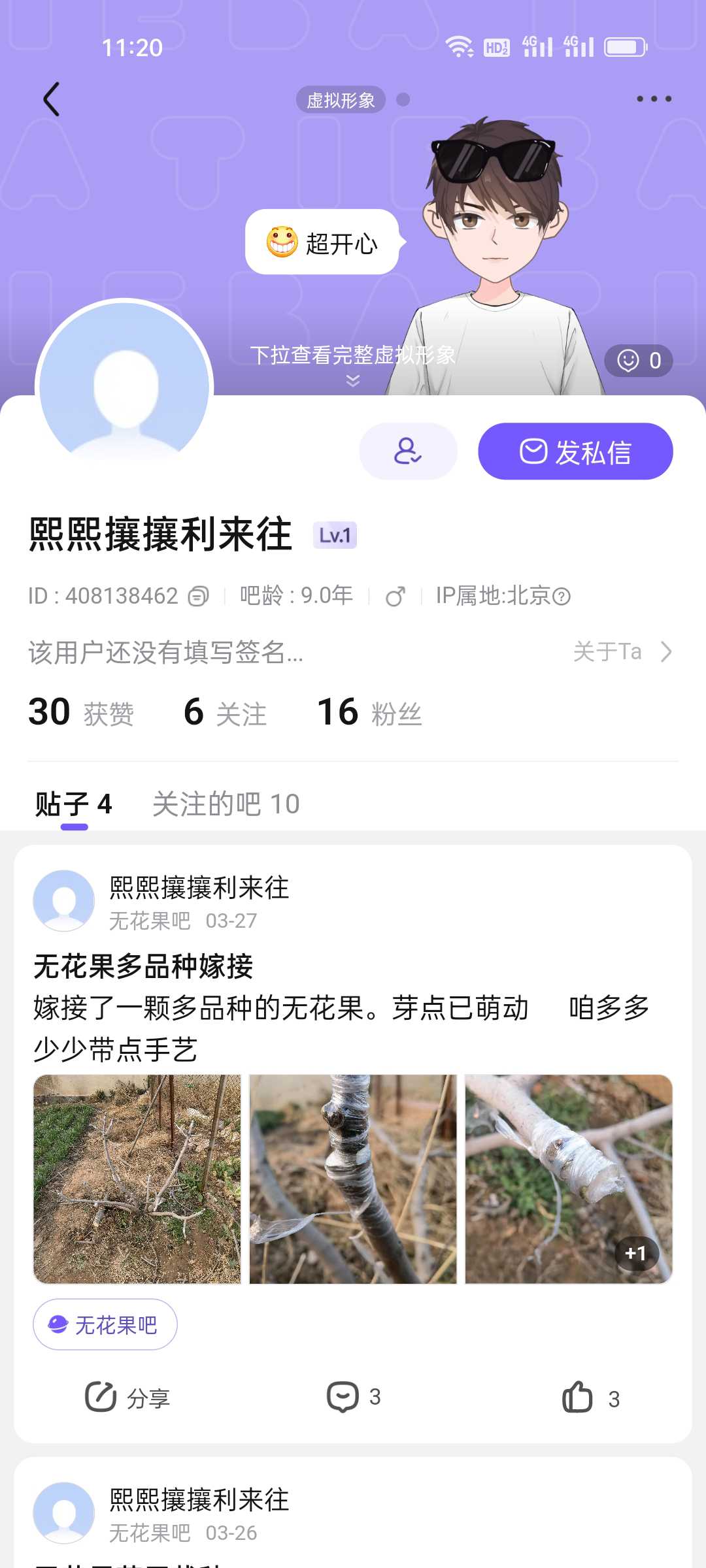Image resolution: width=706 pixels, height=1568 pixels.
Task: Open the first photo of the grafted tree
Action: 137,1179
